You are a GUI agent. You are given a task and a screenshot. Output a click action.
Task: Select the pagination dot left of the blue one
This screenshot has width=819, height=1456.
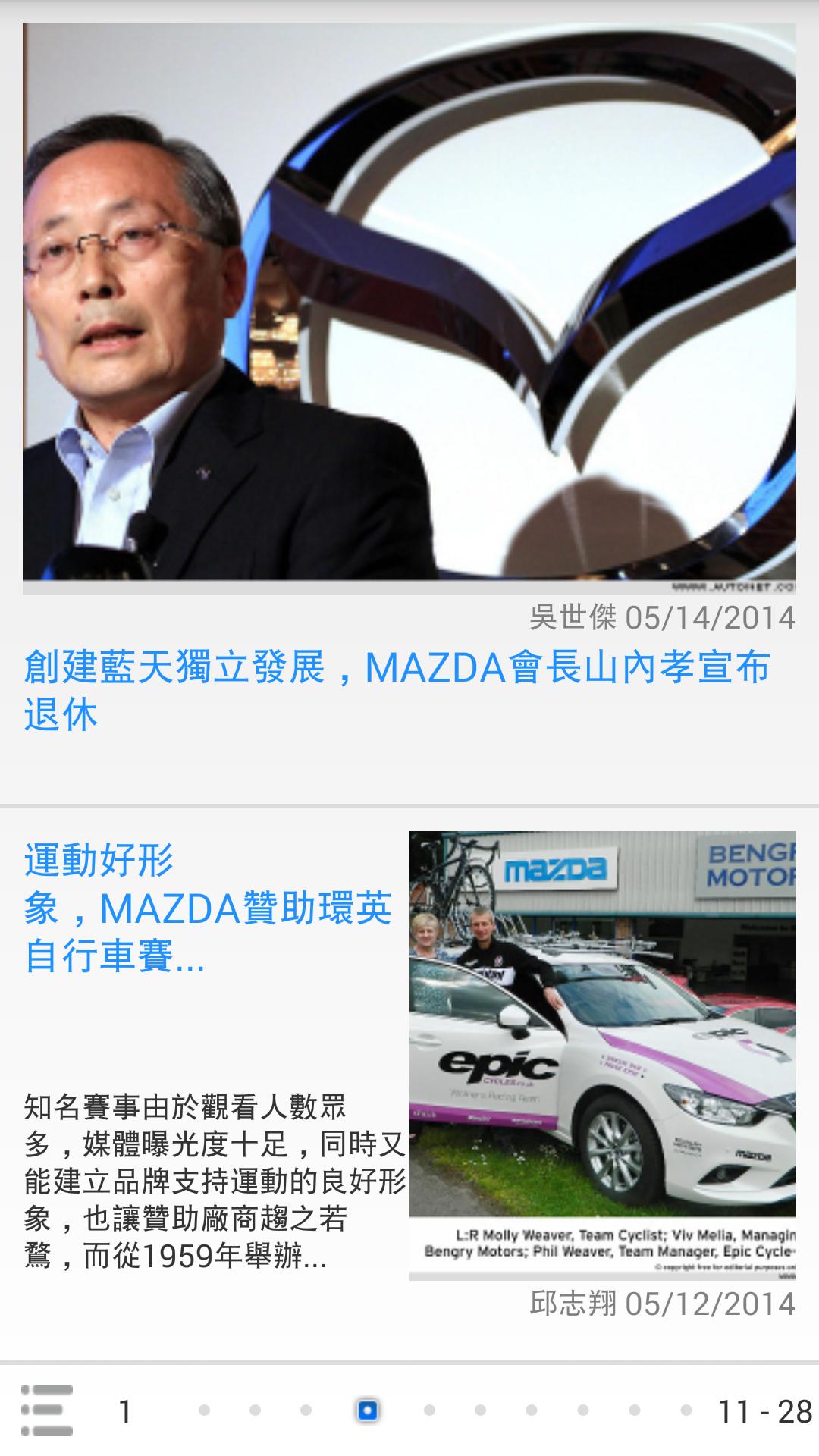coord(306,1409)
